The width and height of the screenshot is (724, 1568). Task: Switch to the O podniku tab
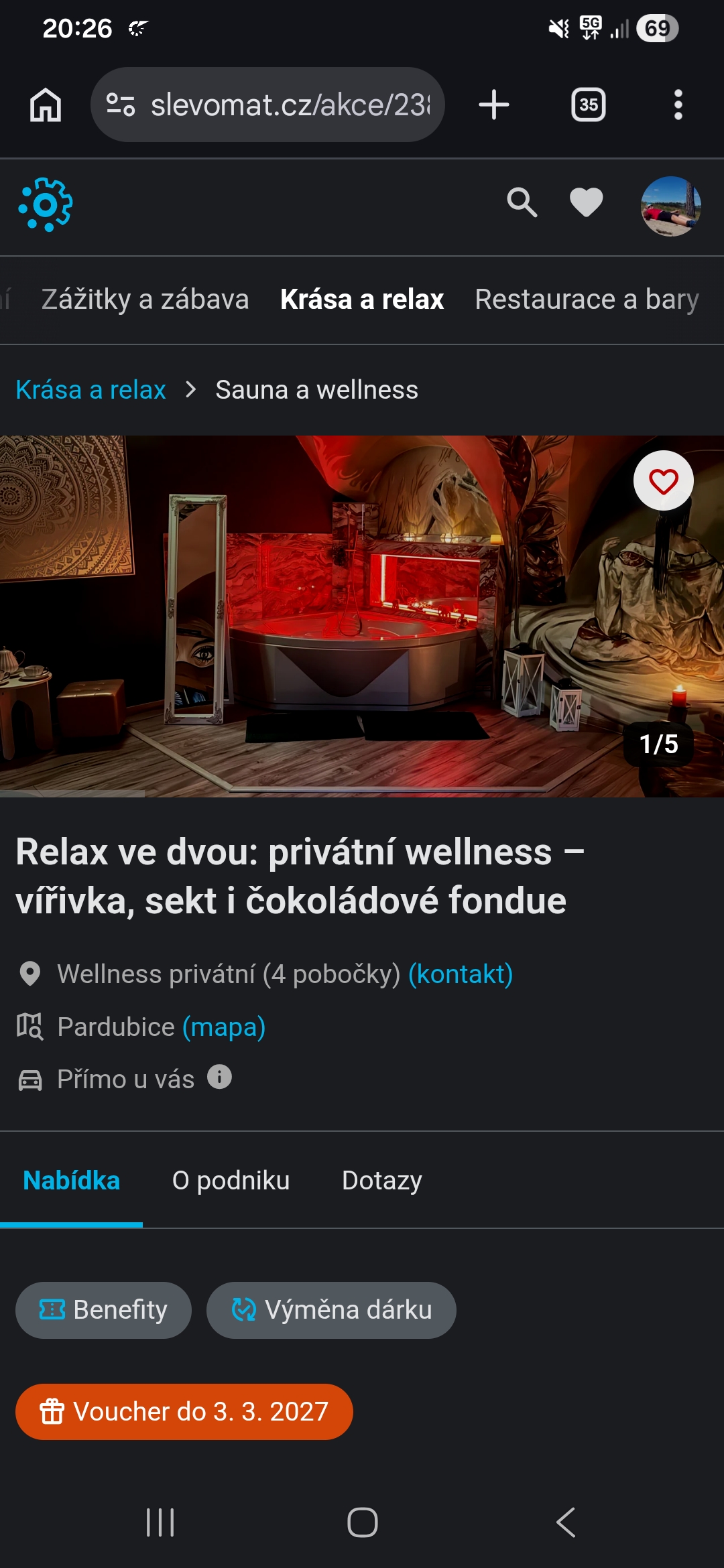231,1181
